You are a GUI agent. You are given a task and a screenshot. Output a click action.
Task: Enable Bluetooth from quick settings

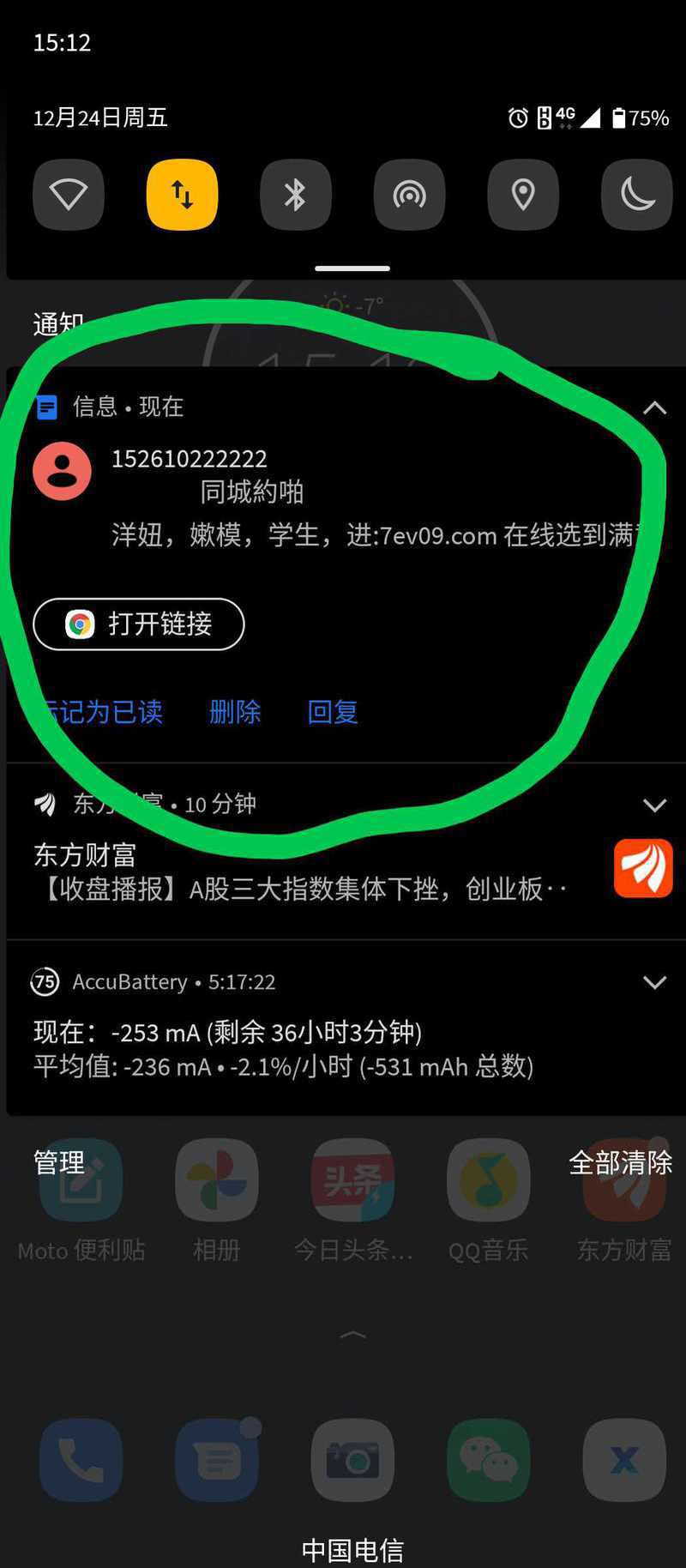click(x=296, y=195)
